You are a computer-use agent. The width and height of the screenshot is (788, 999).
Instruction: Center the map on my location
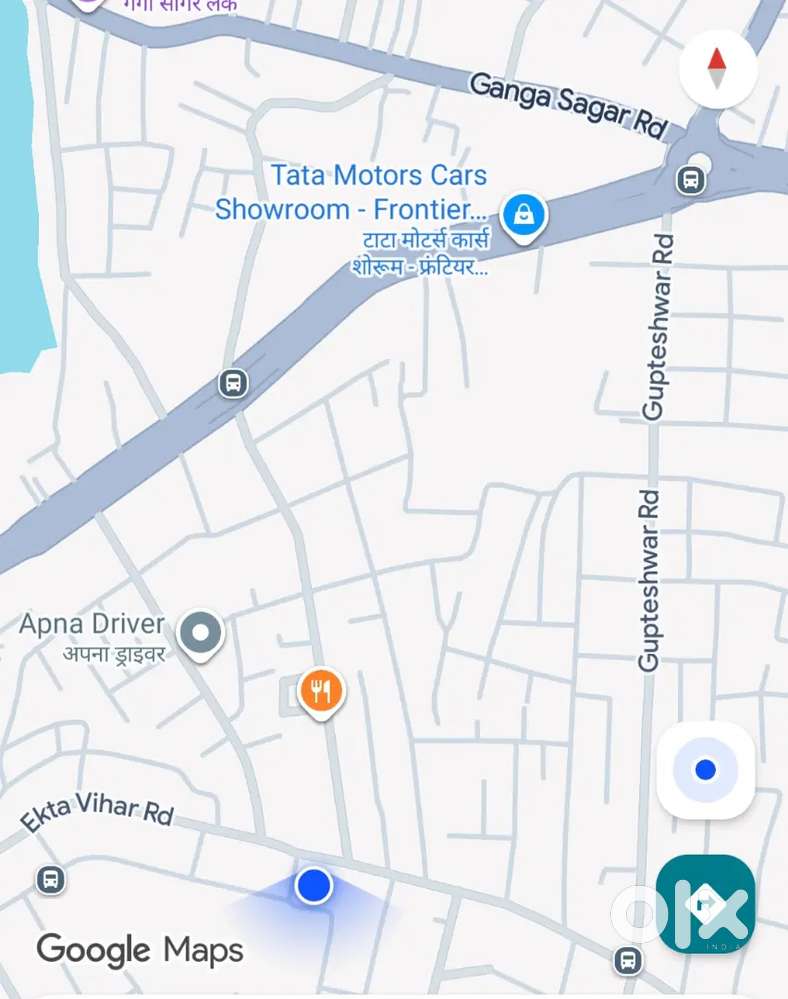[x=705, y=770]
